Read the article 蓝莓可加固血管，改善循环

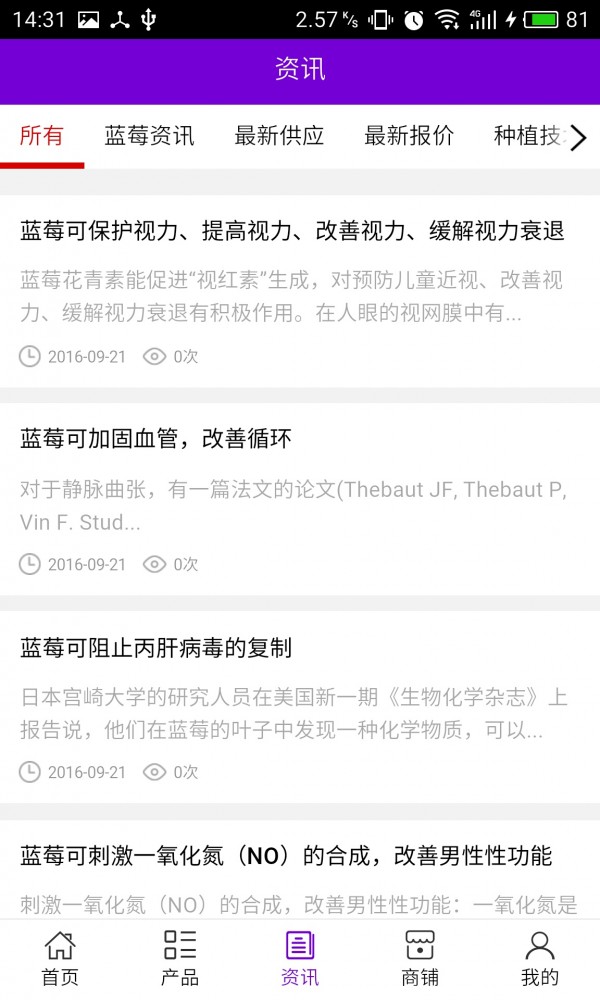[x=156, y=439]
